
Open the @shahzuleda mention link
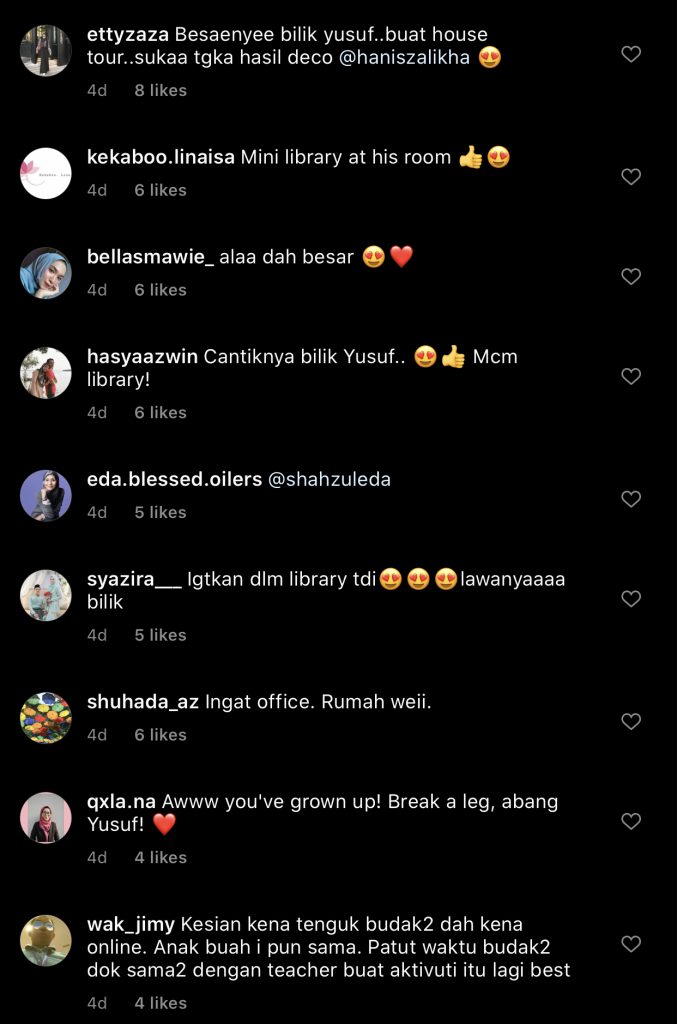pyautogui.click(x=329, y=480)
